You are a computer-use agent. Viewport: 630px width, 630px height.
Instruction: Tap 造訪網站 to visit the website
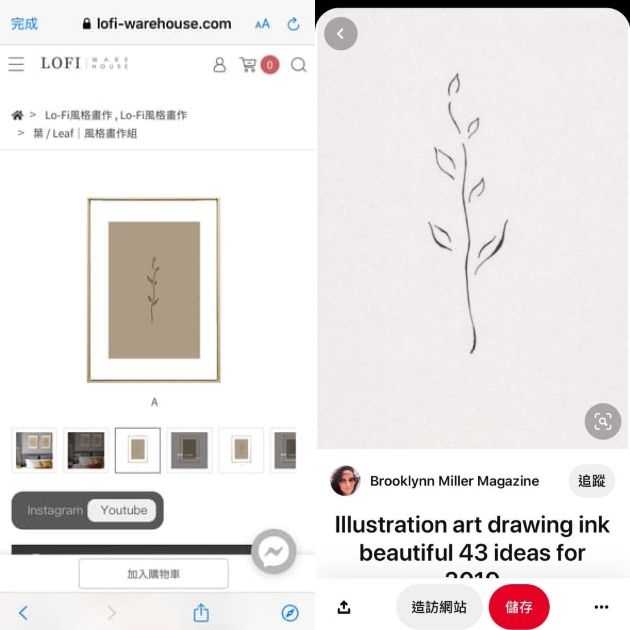(x=439, y=607)
